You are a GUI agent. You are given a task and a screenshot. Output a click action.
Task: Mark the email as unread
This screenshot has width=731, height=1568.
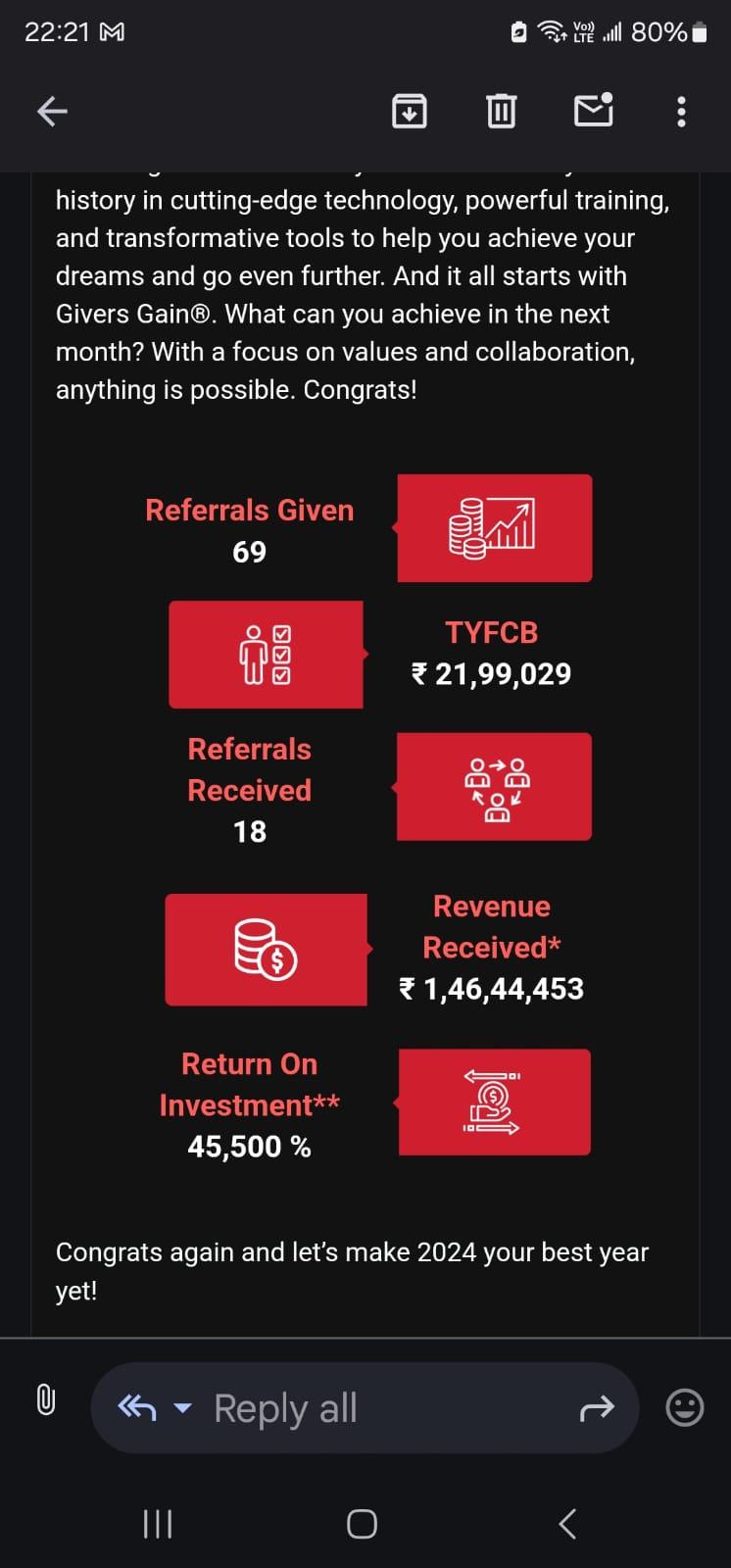coord(593,110)
